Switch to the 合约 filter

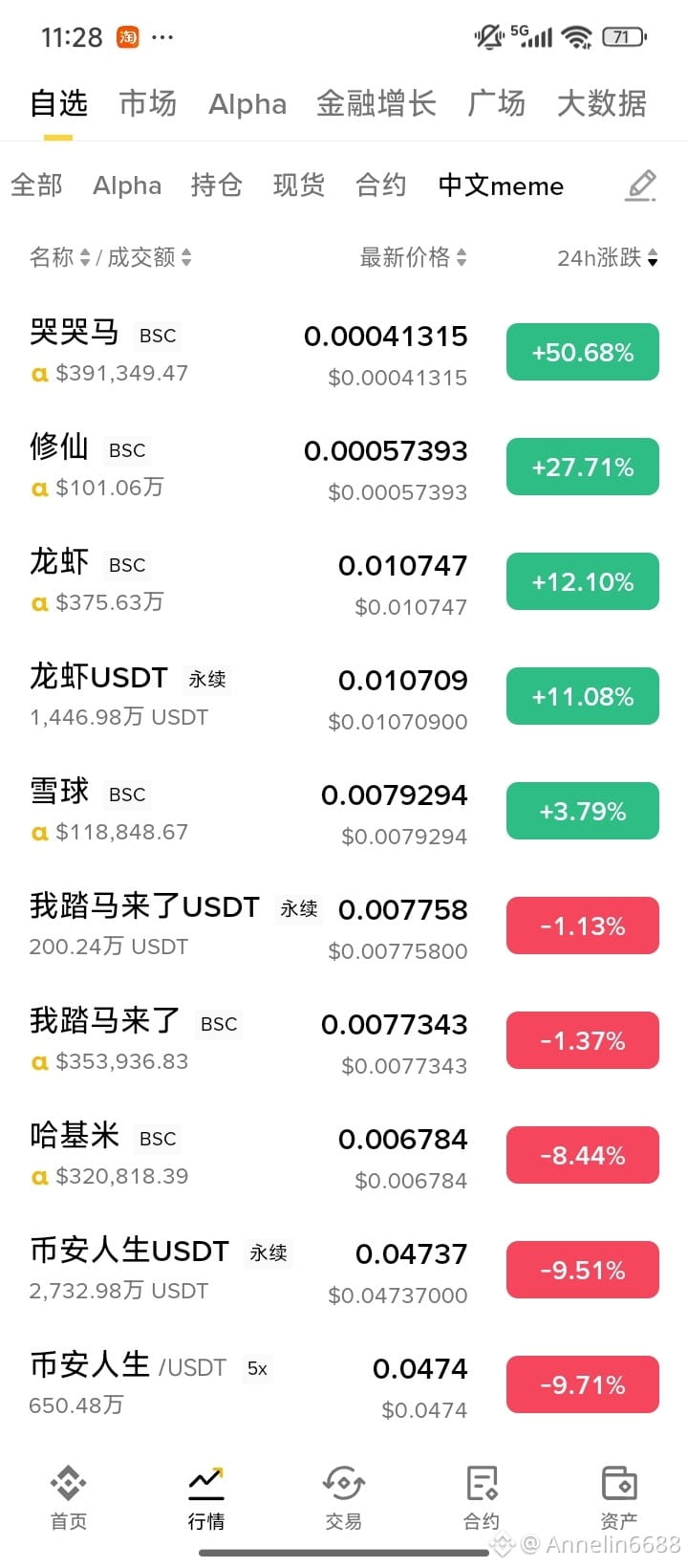[x=381, y=185]
